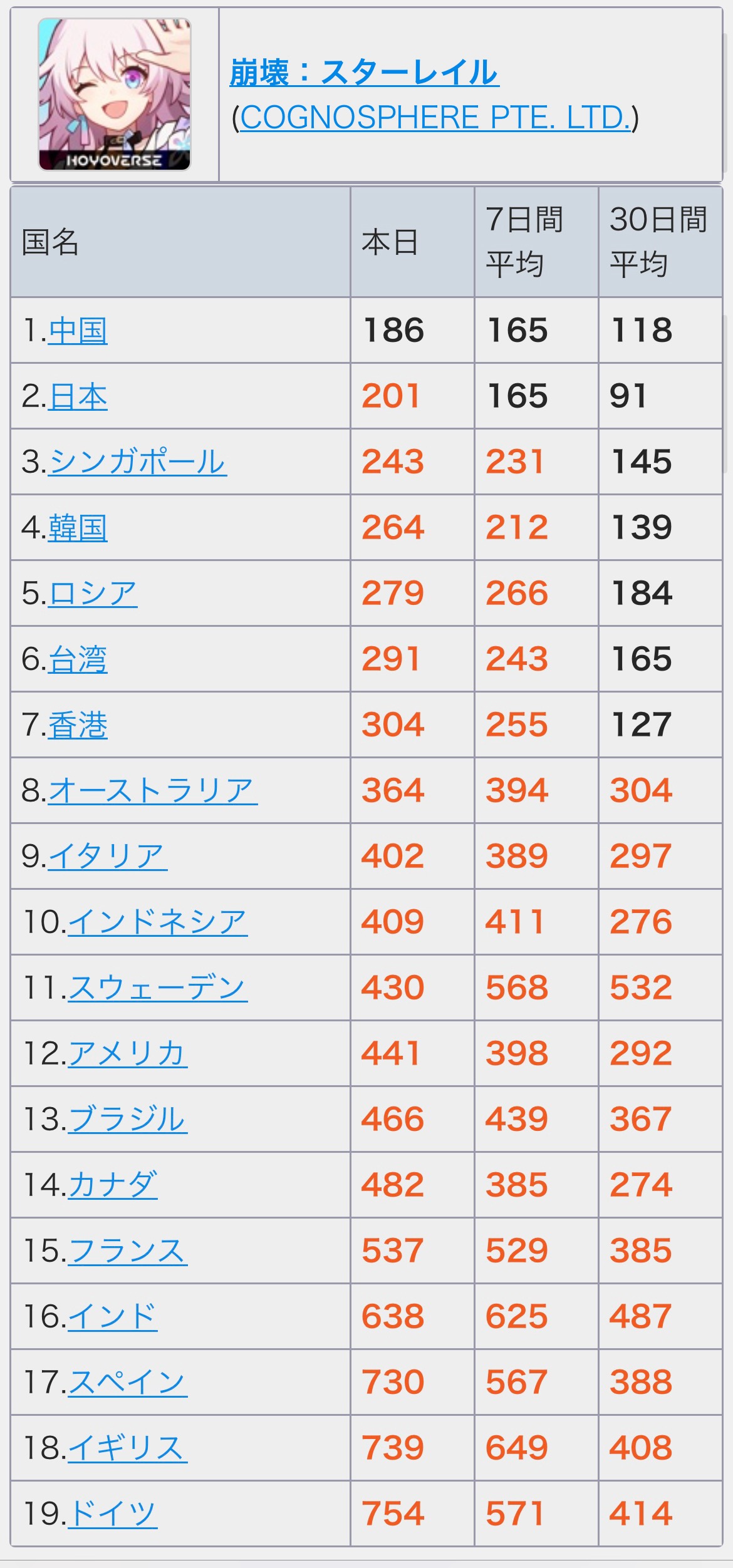
Task: Open the 香港 link
Action: pyautogui.click(x=78, y=725)
